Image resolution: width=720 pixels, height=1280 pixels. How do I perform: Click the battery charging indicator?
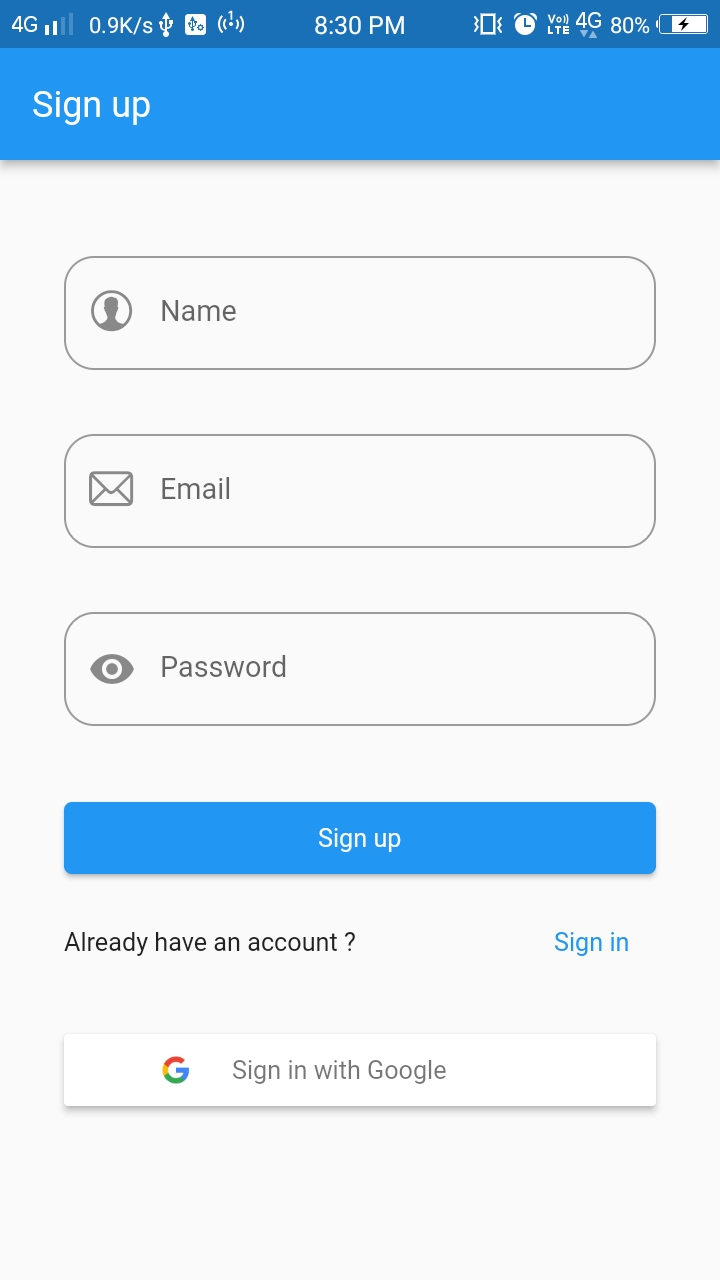(x=681, y=25)
